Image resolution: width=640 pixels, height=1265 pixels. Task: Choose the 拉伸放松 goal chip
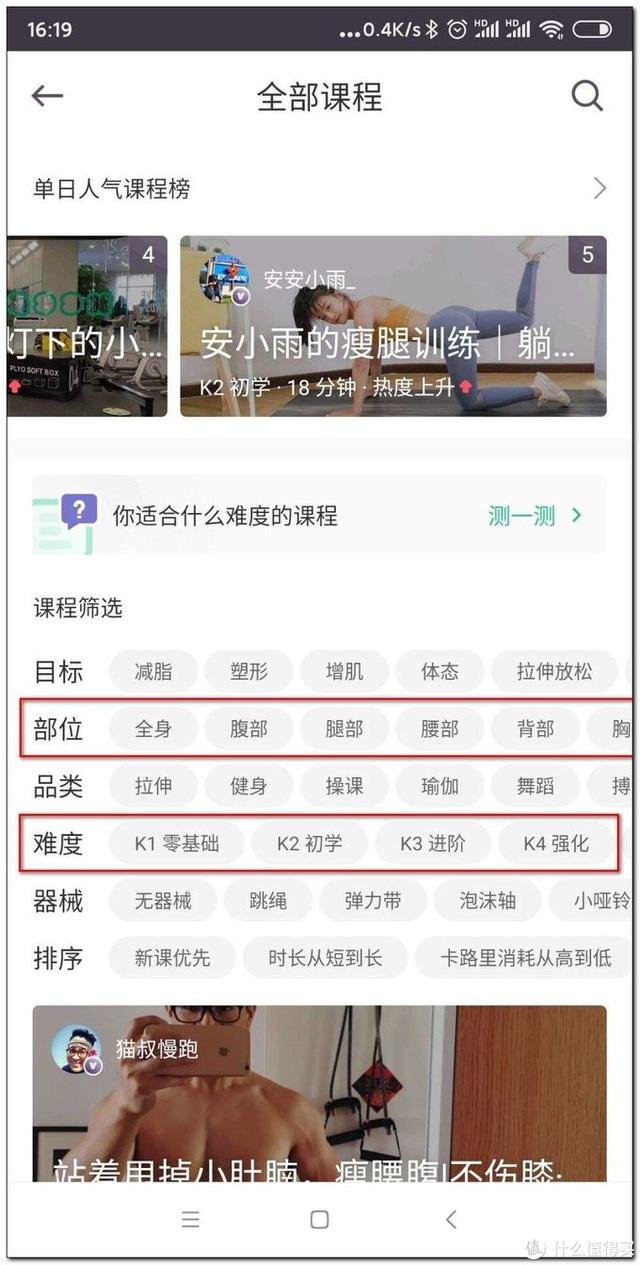click(x=554, y=671)
